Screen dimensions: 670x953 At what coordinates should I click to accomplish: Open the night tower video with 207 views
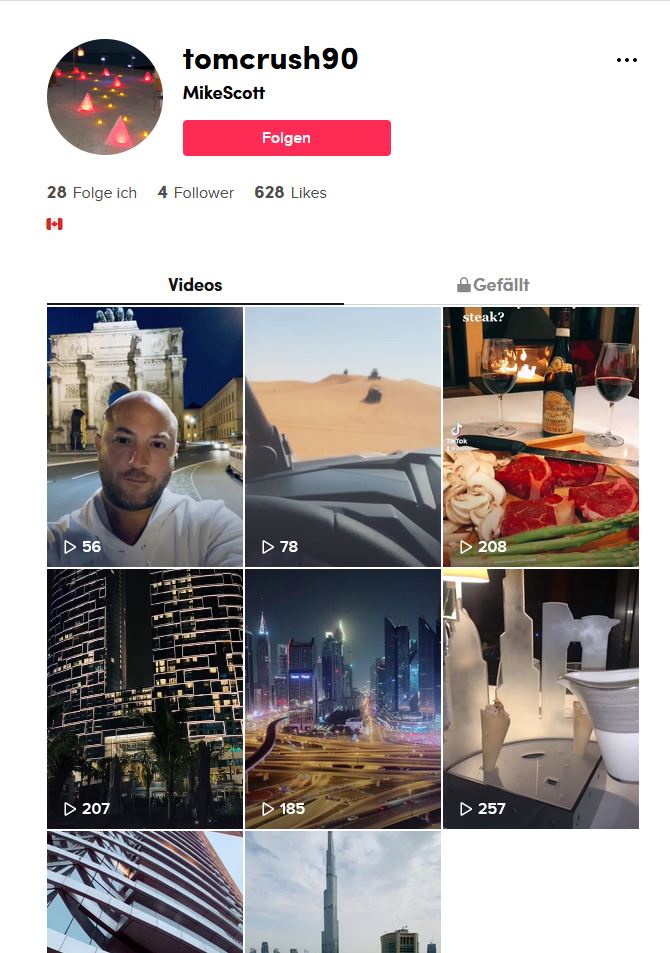coord(145,698)
